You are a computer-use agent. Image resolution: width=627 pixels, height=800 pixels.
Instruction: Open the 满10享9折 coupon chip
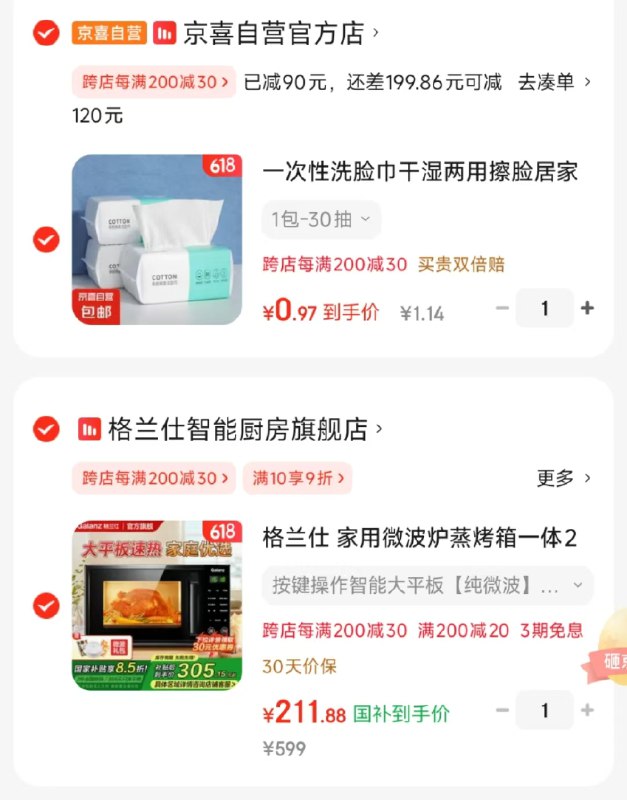pyautogui.click(x=297, y=478)
